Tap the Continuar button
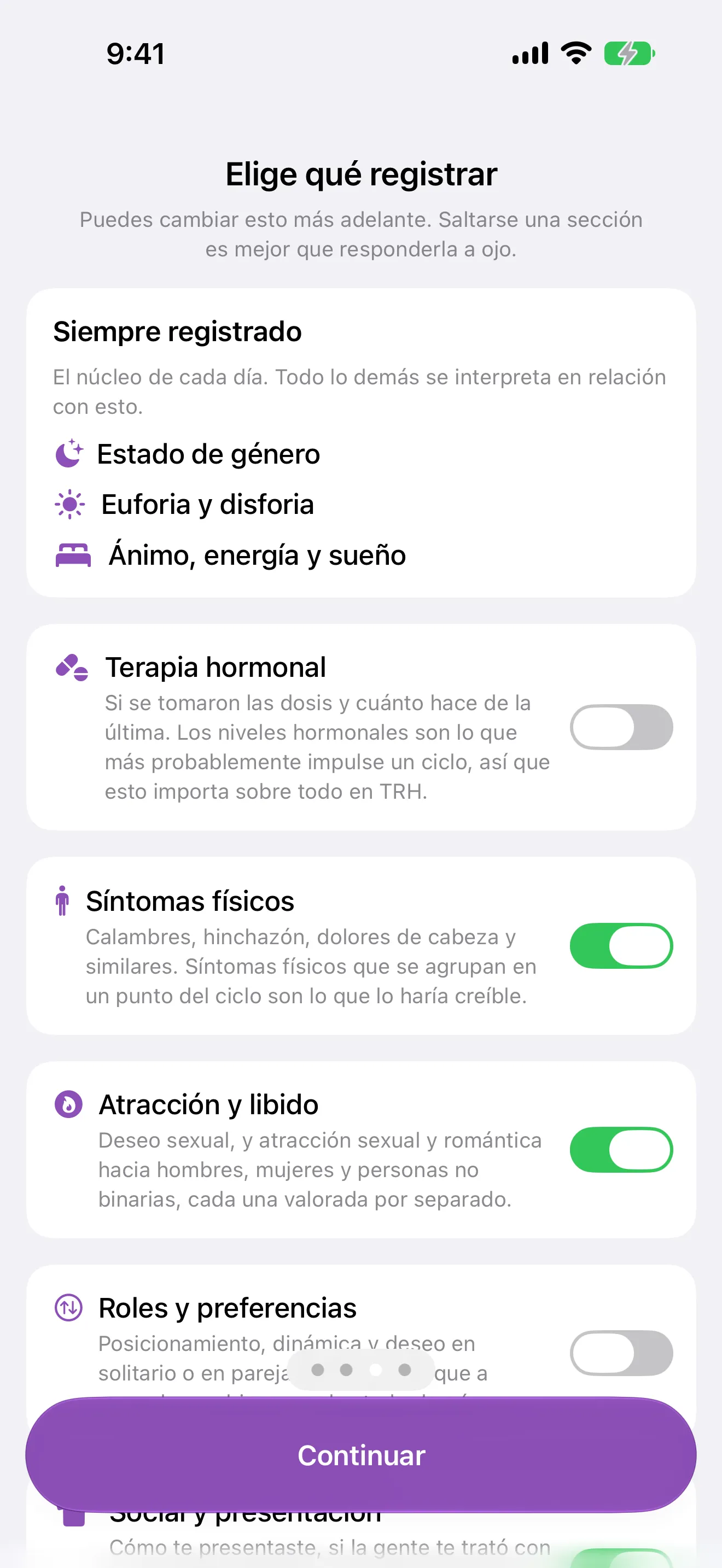Image resolution: width=722 pixels, height=1568 pixels. (x=361, y=1455)
